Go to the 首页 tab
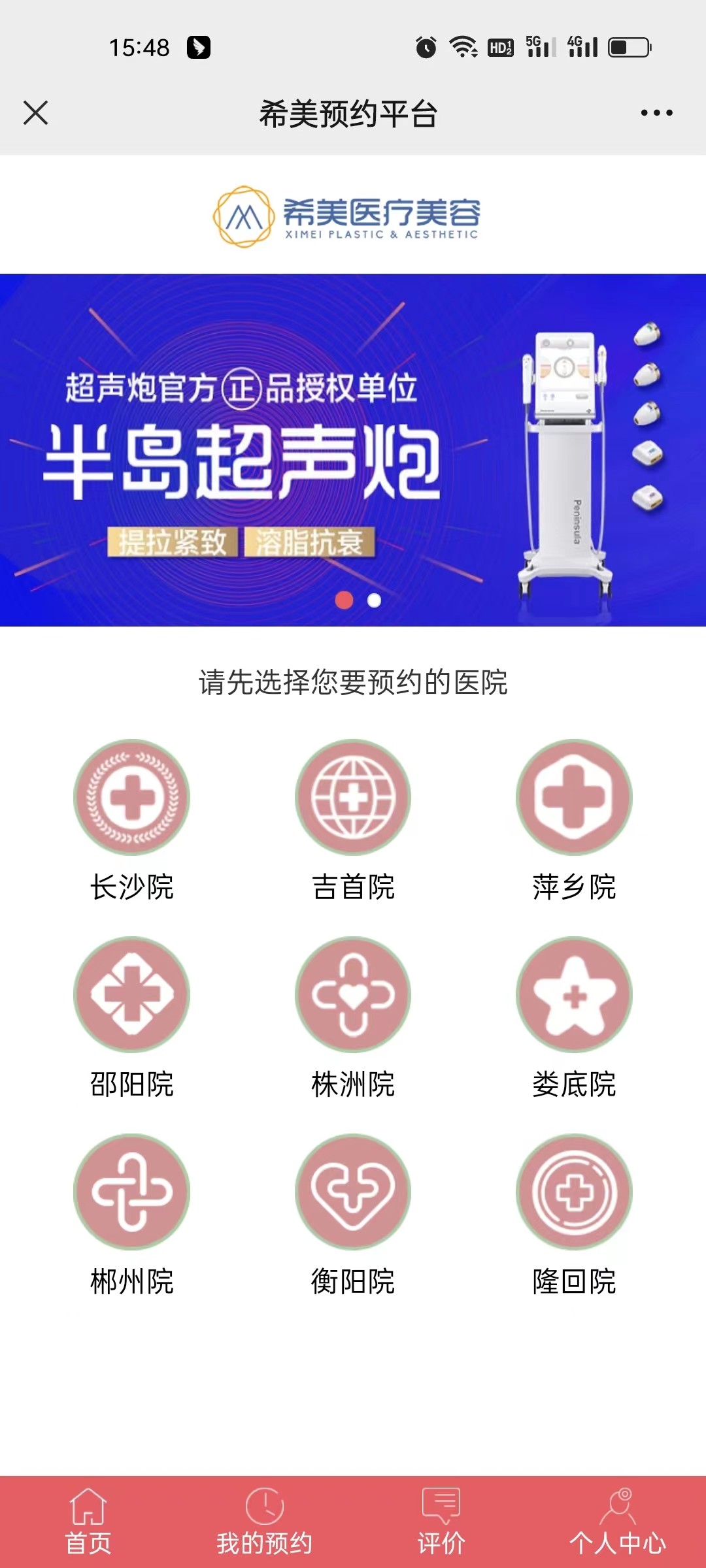Viewport: 706px width, 1568px height. (88, 1521)
